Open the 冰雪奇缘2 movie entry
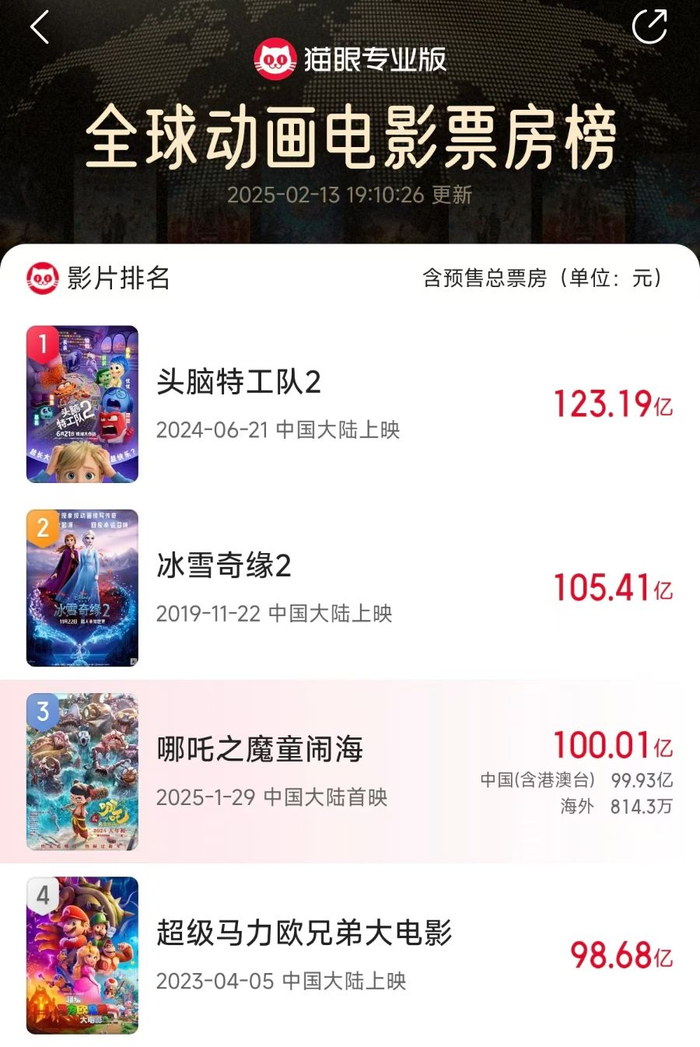Viewport: 700px width, 1047px height. coord(224,566)
